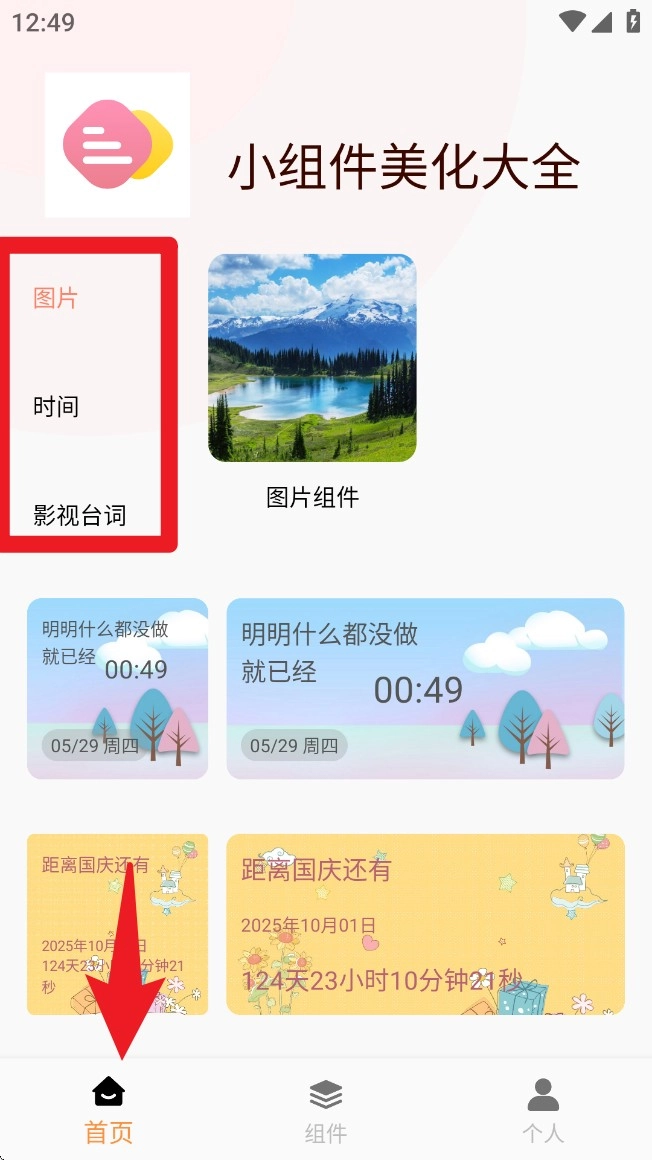652x1160 pixels.
Task: Open the small 距离国庆还有 countdown widget
Action: [x=117, y=924]
